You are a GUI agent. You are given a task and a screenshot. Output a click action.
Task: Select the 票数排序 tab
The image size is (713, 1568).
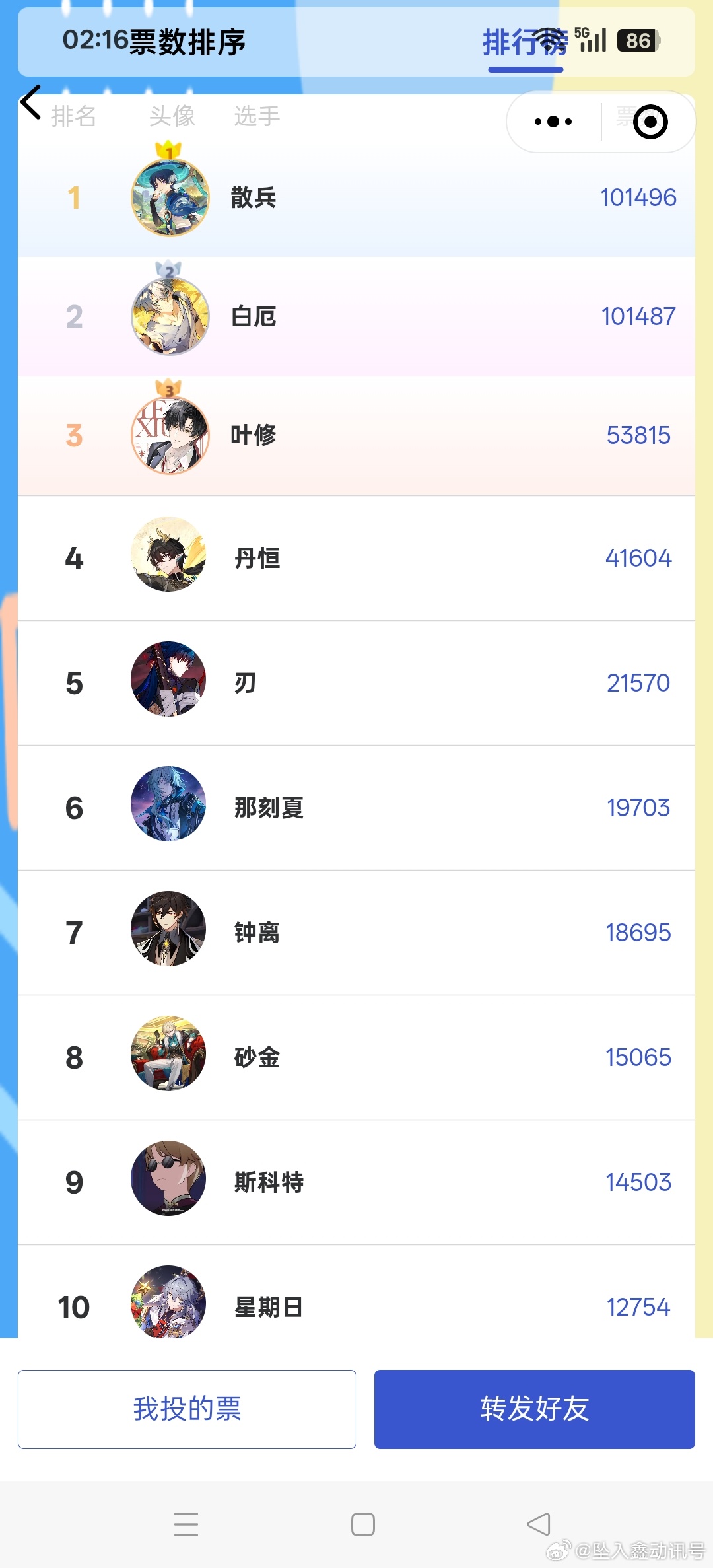click(x=187, y=42)
